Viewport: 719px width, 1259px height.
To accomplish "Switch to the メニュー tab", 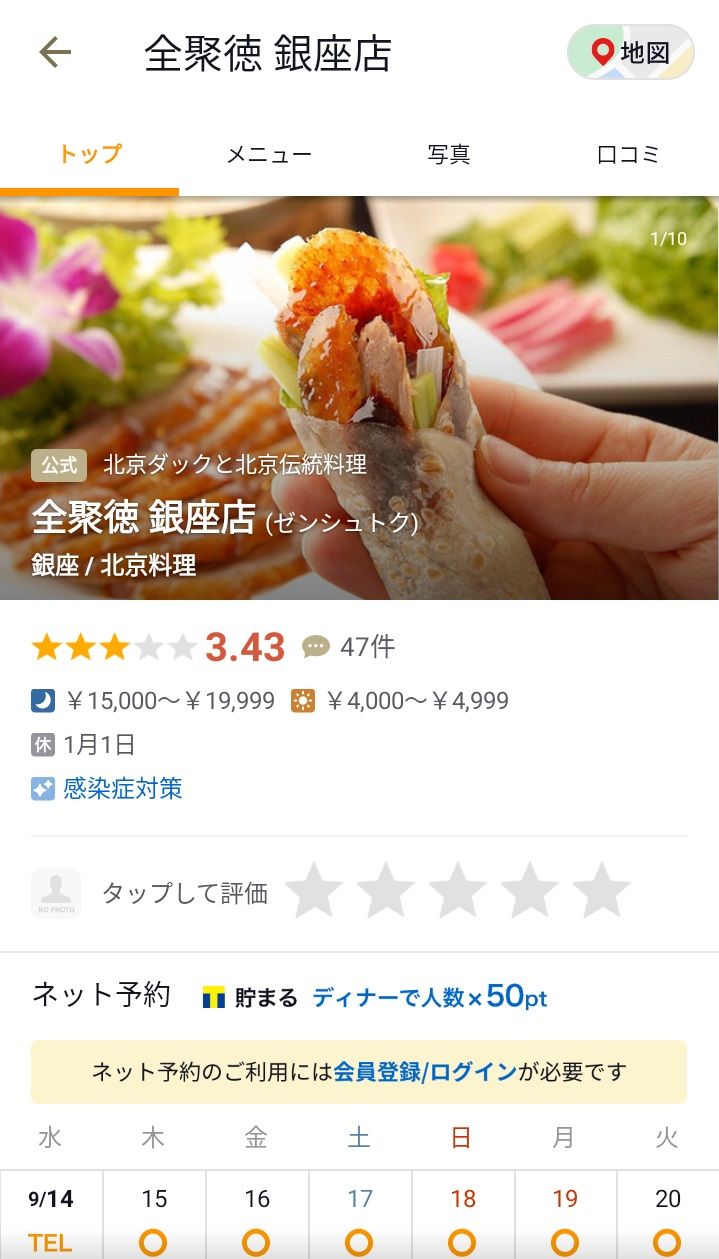I will 268,155.
